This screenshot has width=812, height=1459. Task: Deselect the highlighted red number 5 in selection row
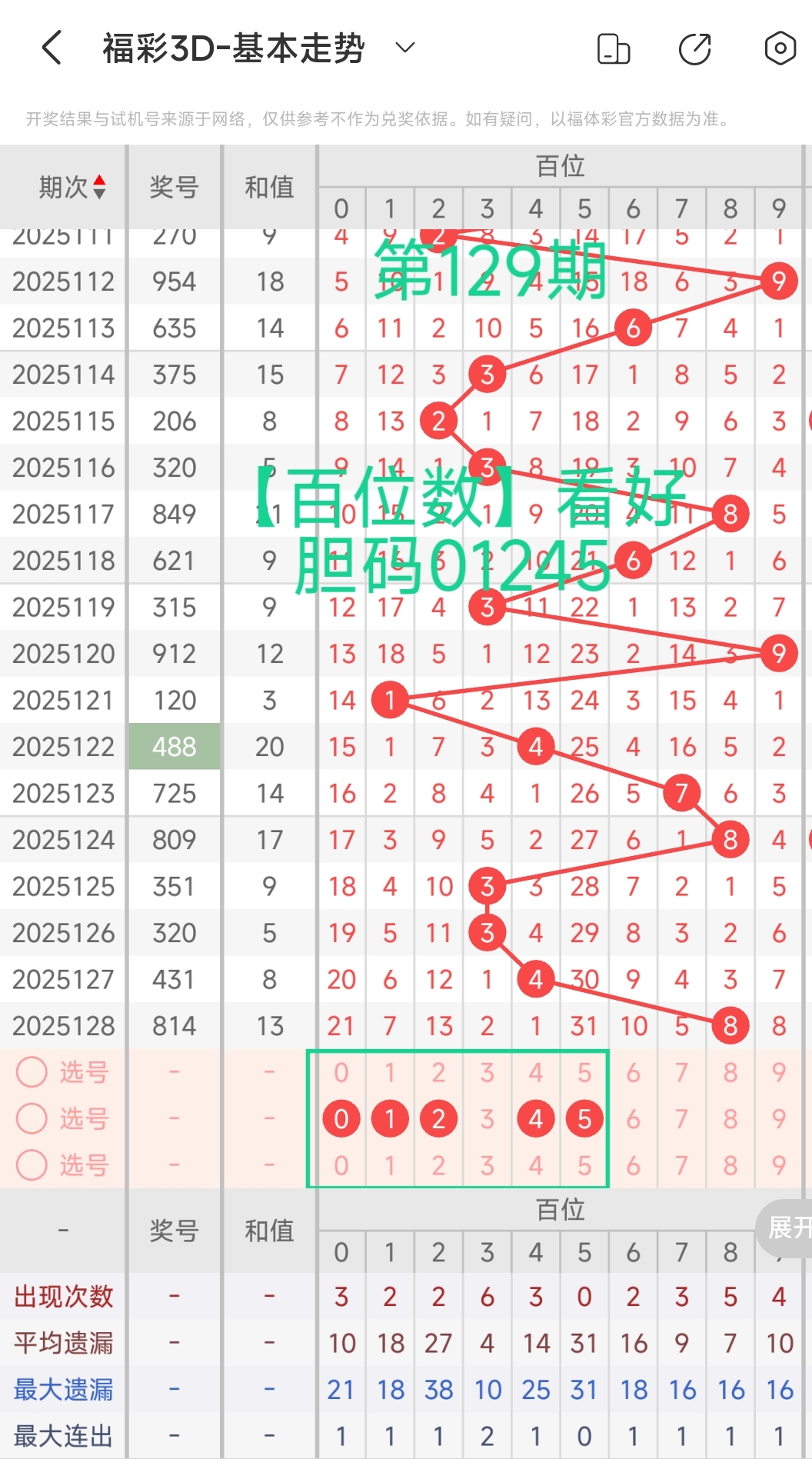point(584,1119)
